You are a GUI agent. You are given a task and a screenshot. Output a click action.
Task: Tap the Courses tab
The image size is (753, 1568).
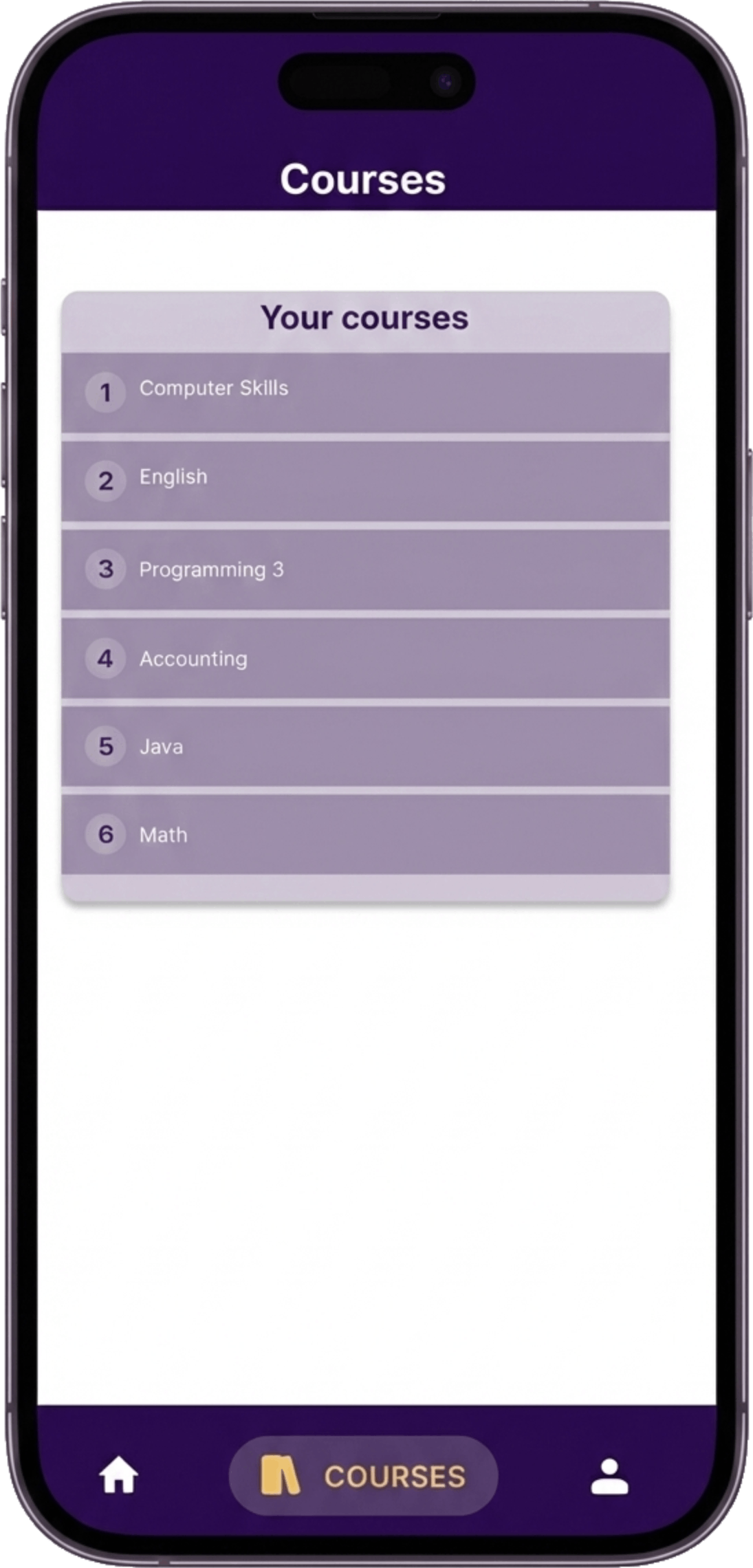pos(363,1476)
